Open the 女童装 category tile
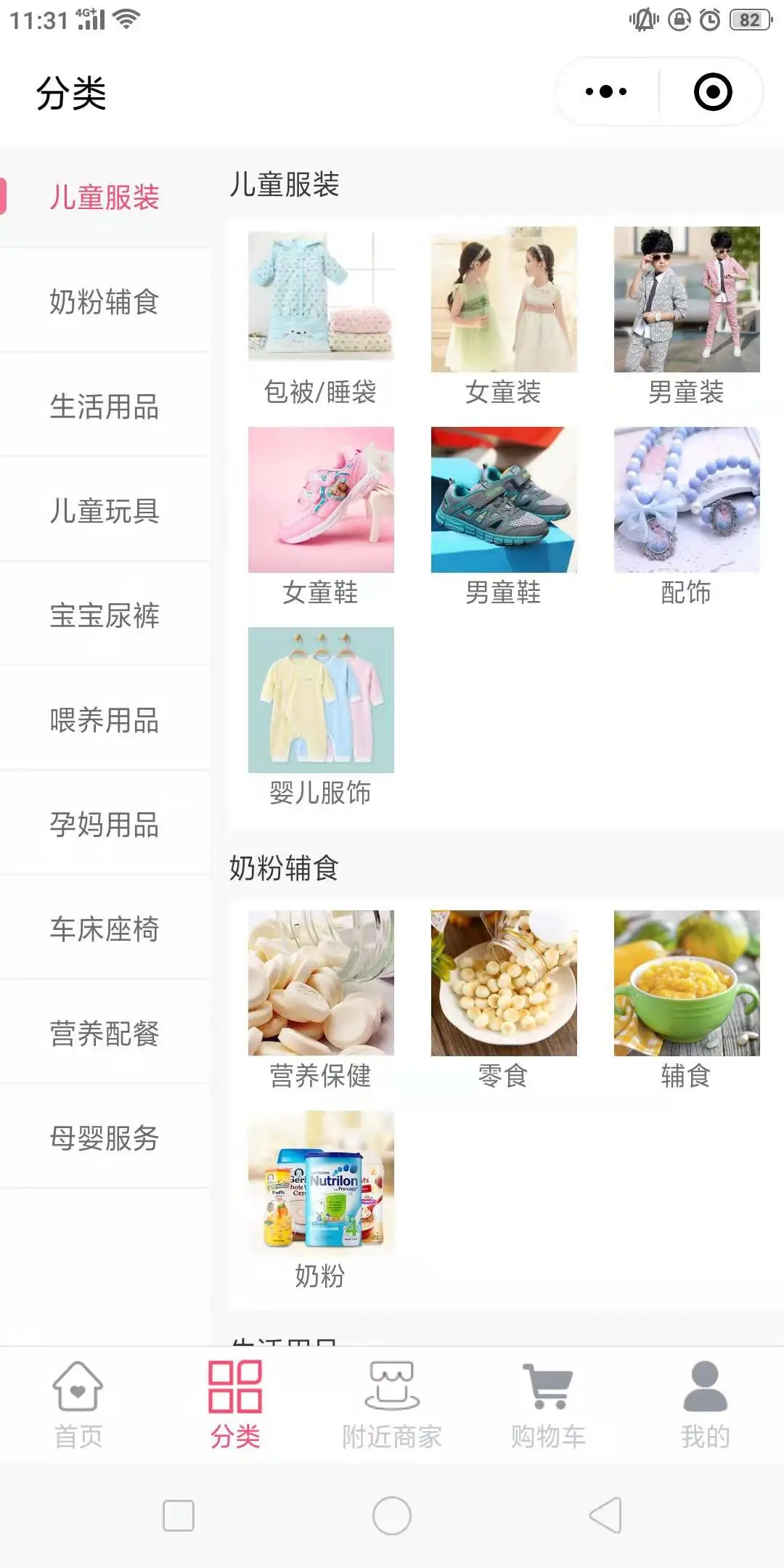Screen dimensions: 784x1568 coord(504,317)
